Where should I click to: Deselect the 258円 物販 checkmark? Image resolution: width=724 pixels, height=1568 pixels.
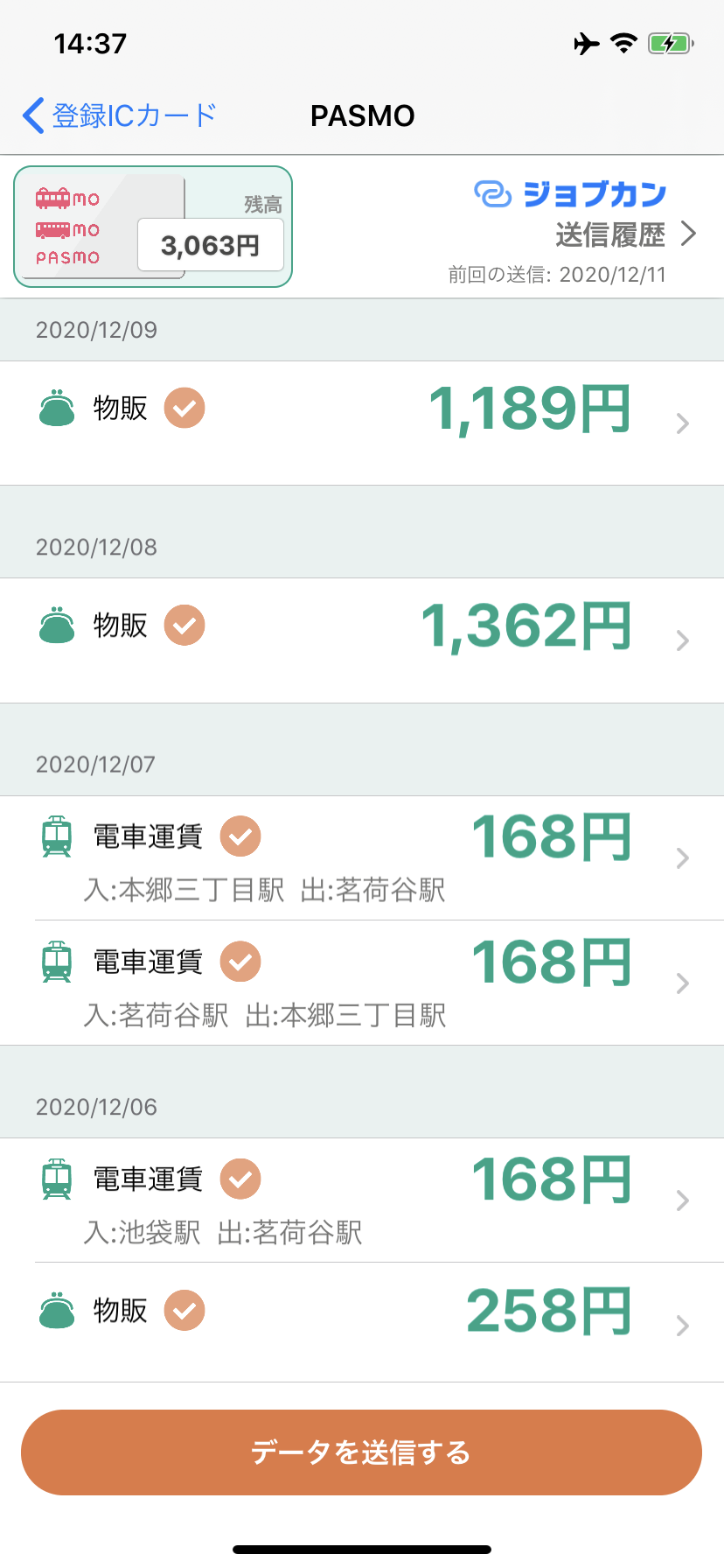point(184,1311)
